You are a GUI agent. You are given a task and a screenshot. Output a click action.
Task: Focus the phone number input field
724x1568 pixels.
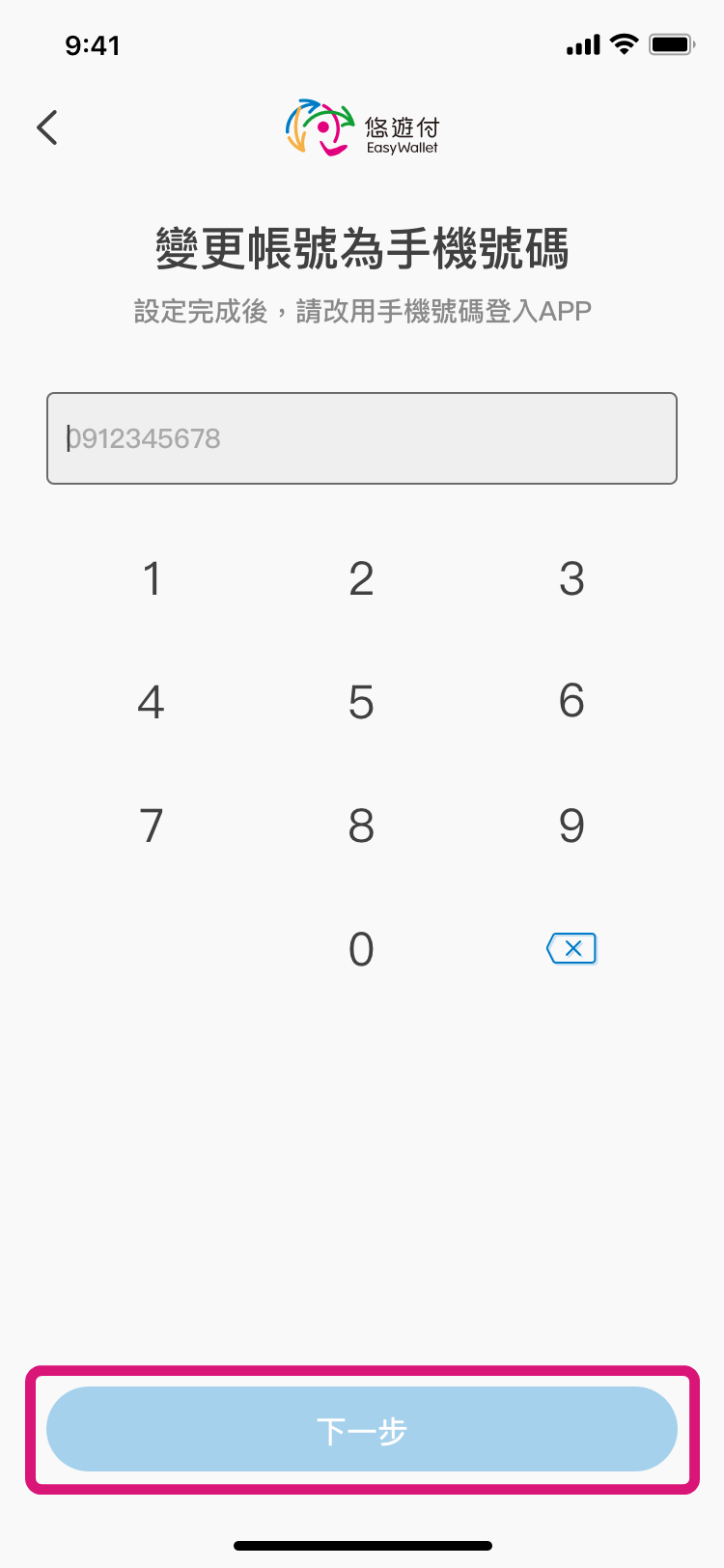click(x=362, y=438)
